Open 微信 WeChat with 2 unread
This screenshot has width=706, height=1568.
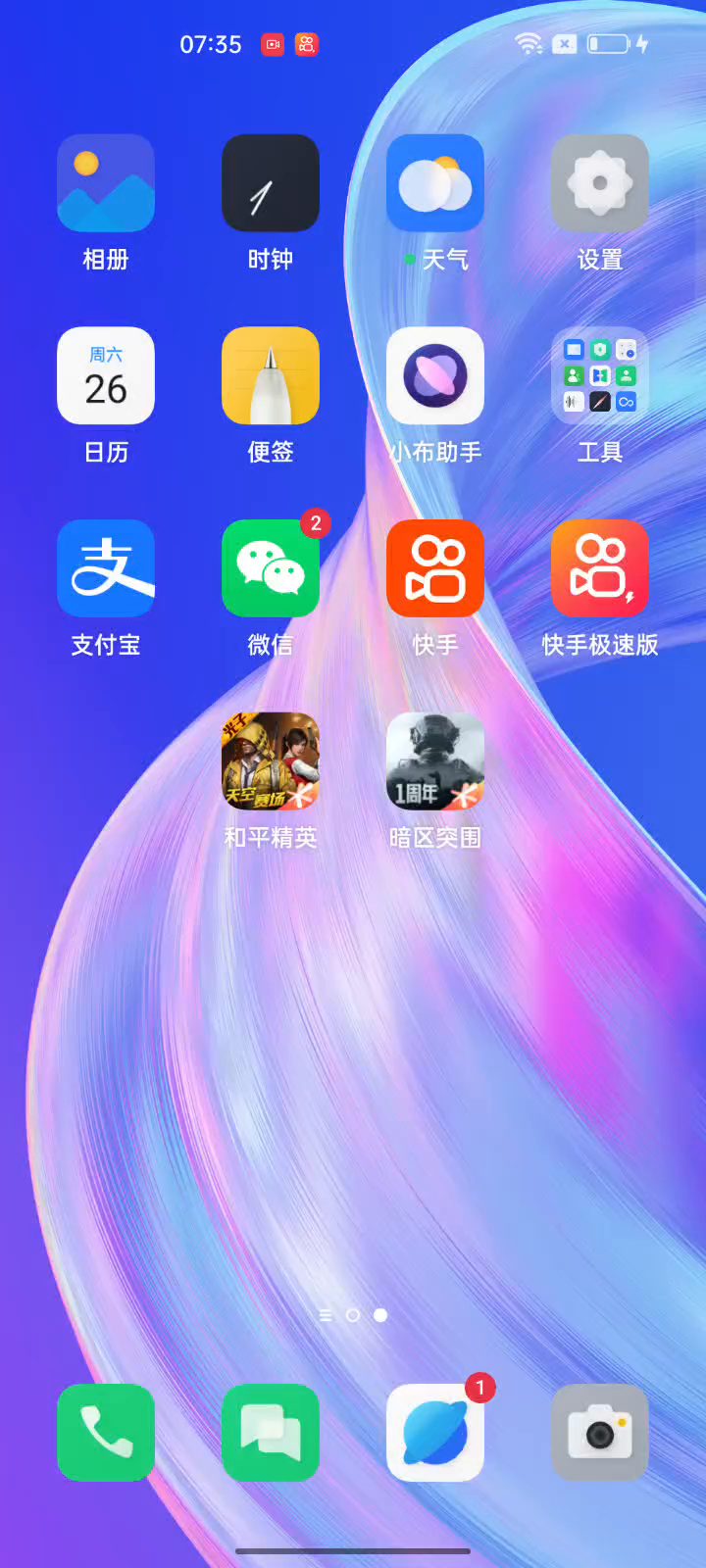(271, 568)
